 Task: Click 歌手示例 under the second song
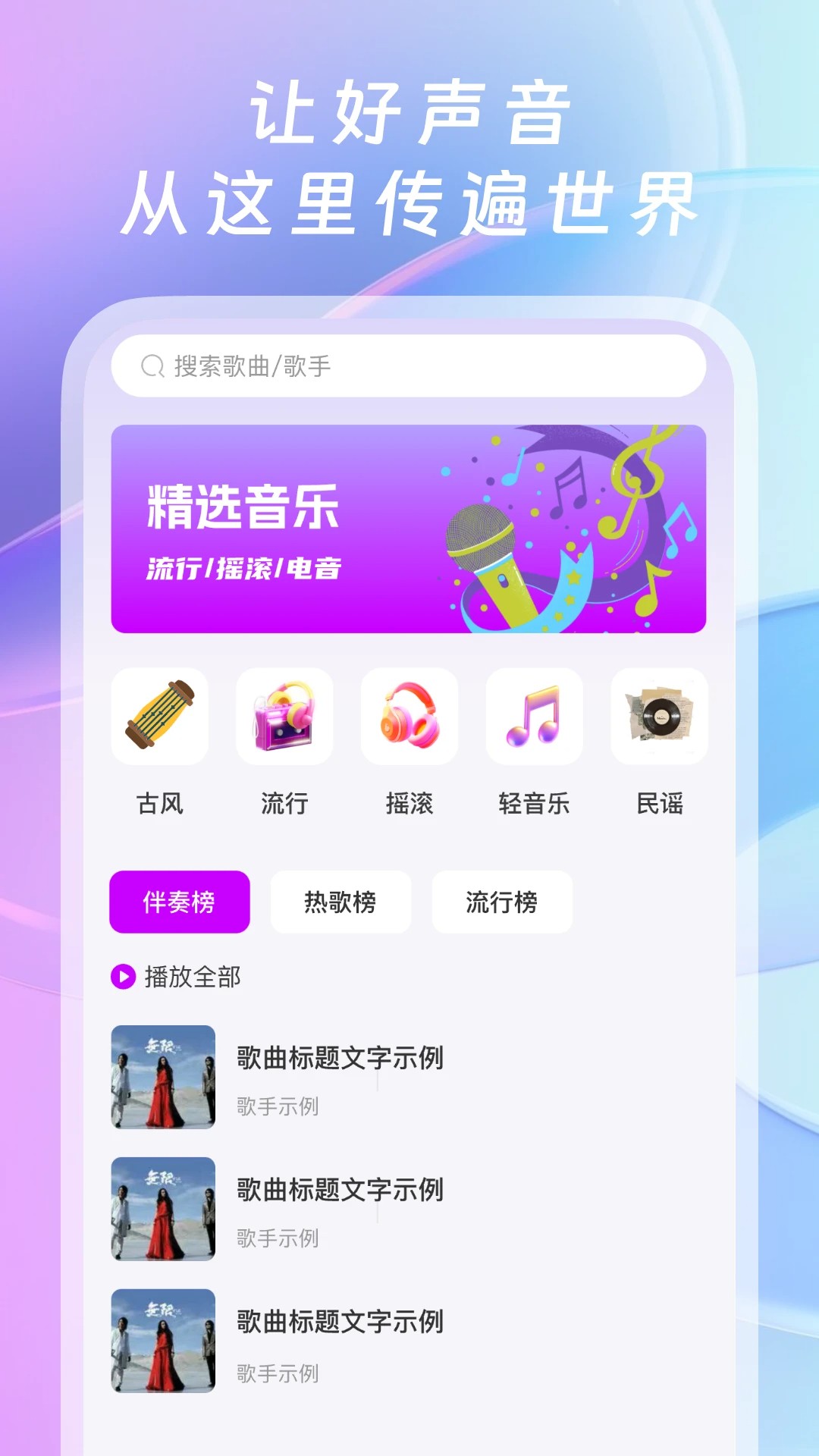(277, 1239)
